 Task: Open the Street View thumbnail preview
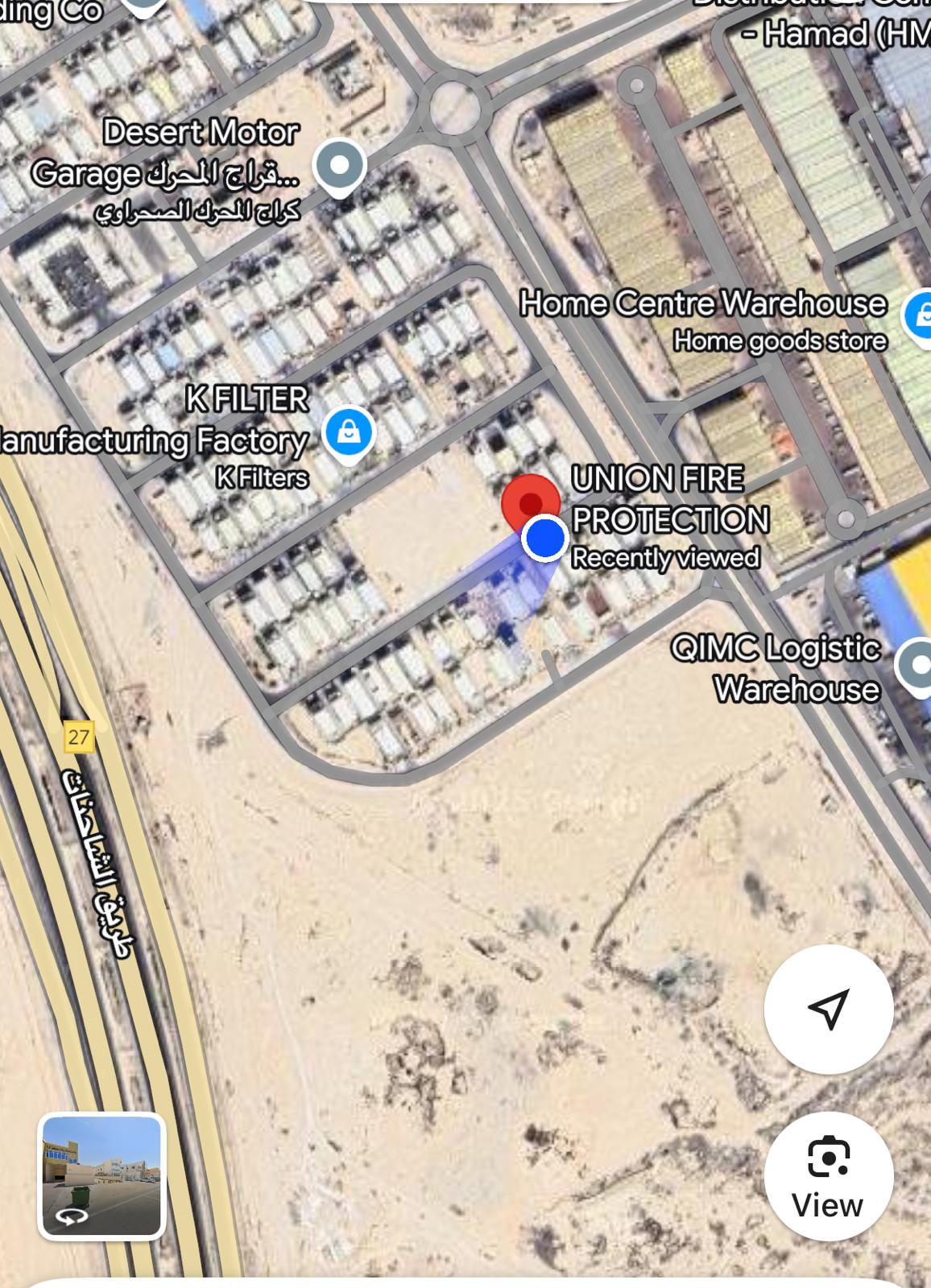(101, 1175)
